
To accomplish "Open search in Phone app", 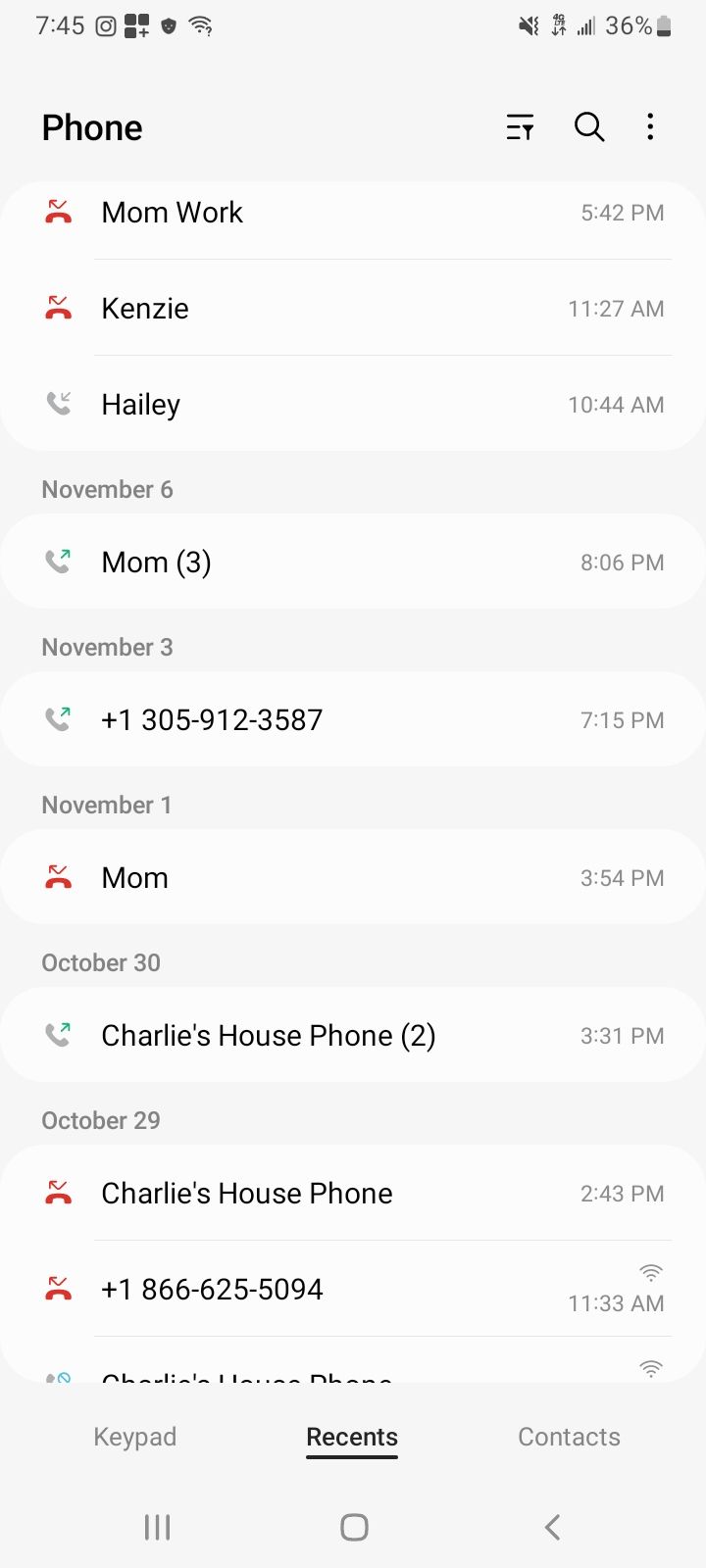I will pos(588,127).
